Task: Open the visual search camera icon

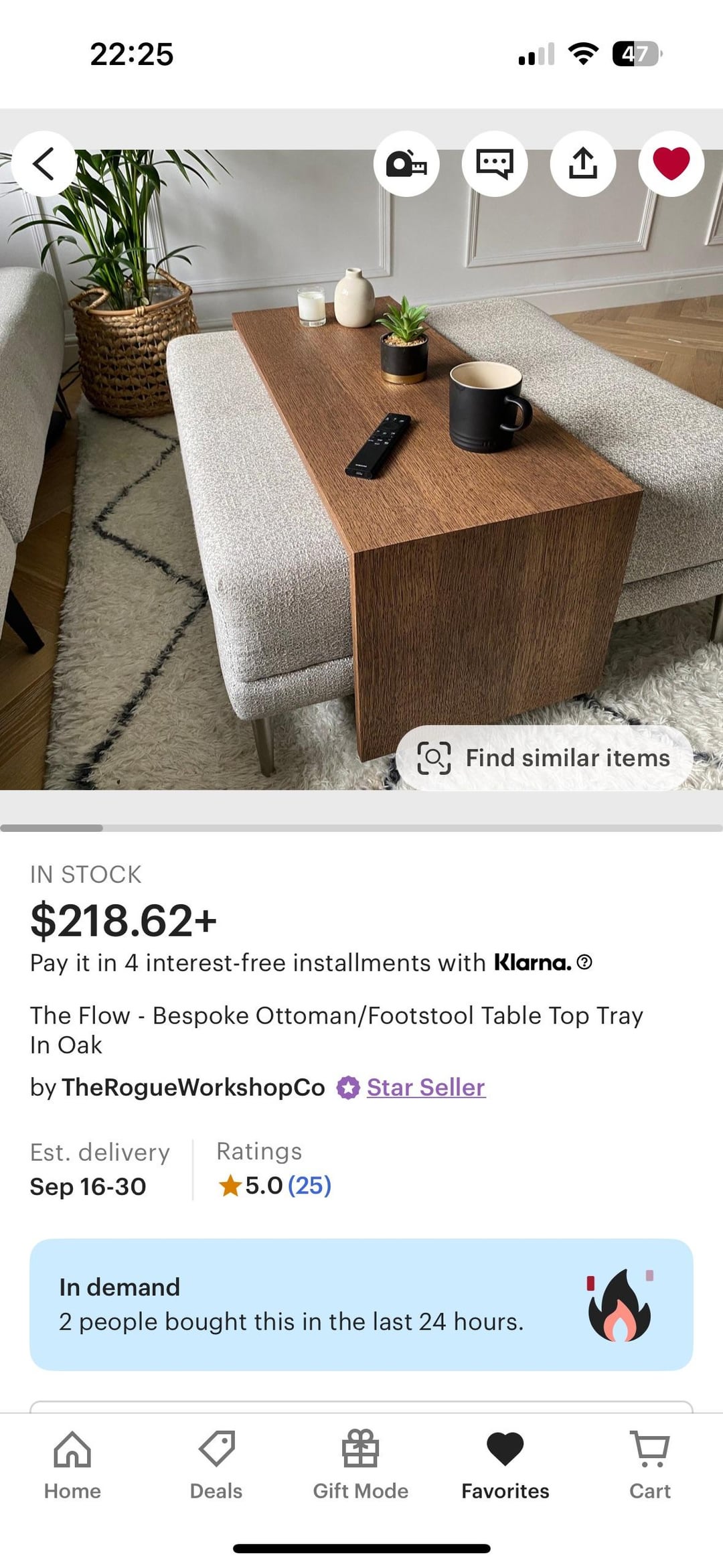Action: point(406,164)
